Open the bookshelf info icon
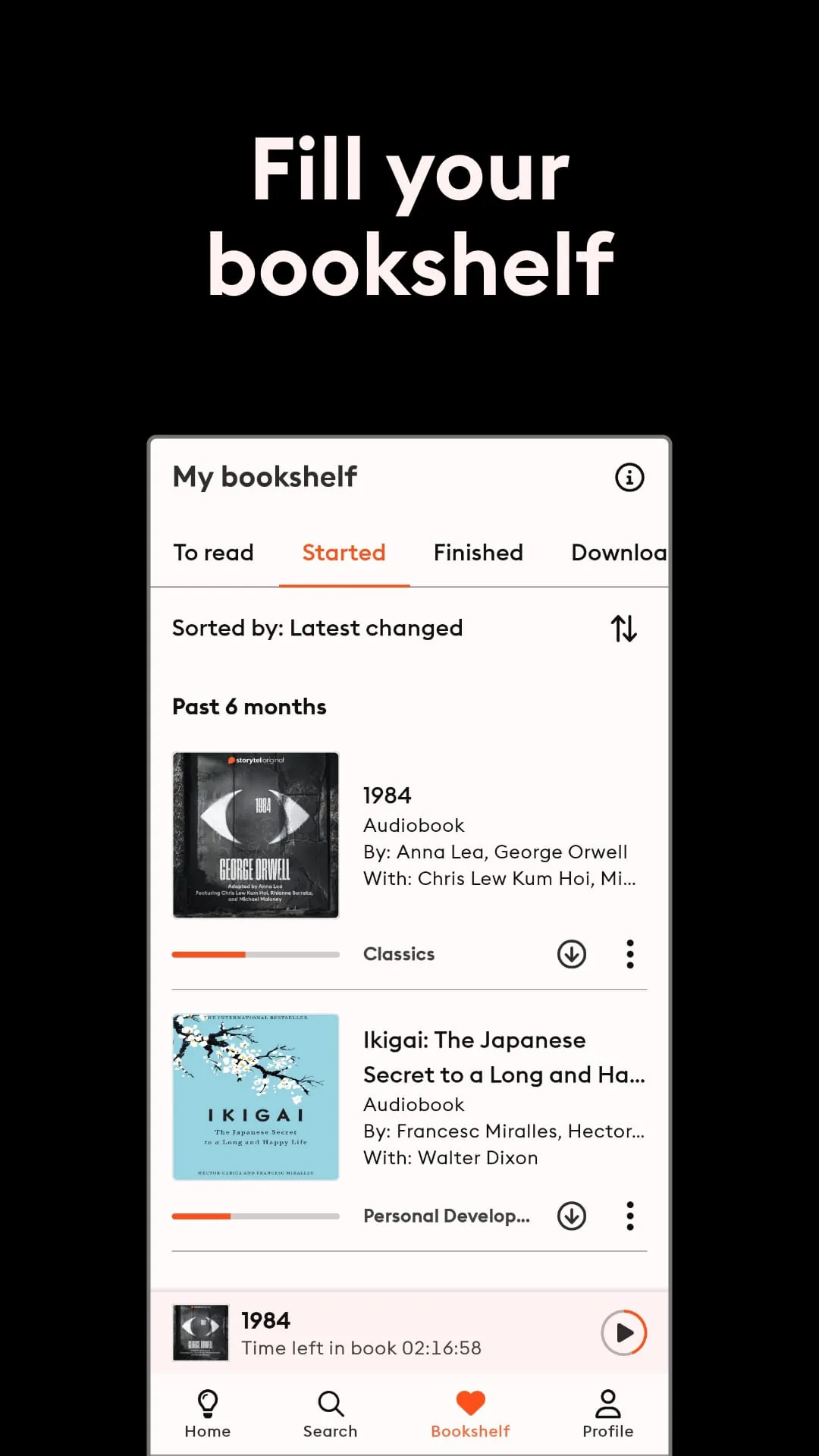This screenshot has width=819, height=1456. 628,476
